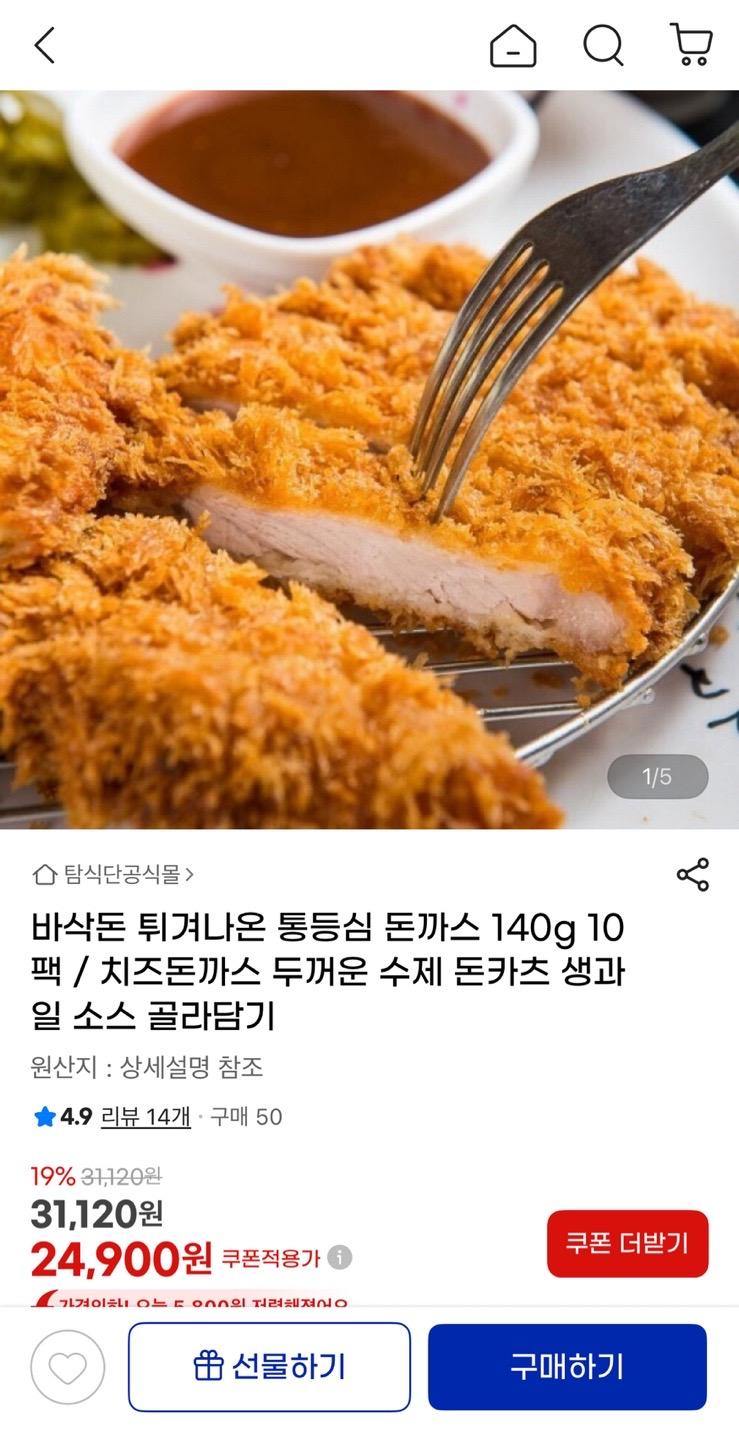Go back to the previous page
This screenshot has width=739, height=1440.
coord(42,45)
